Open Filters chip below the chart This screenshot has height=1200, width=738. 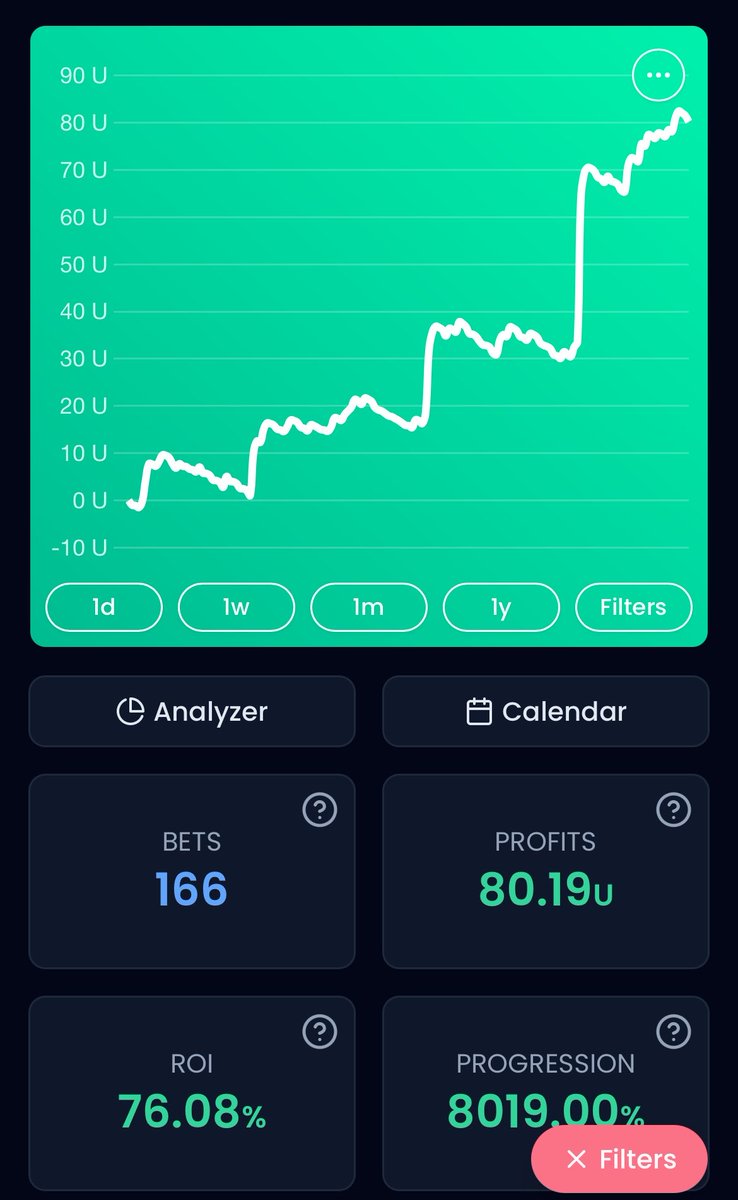pyautogui.click(x=634, y=607)
